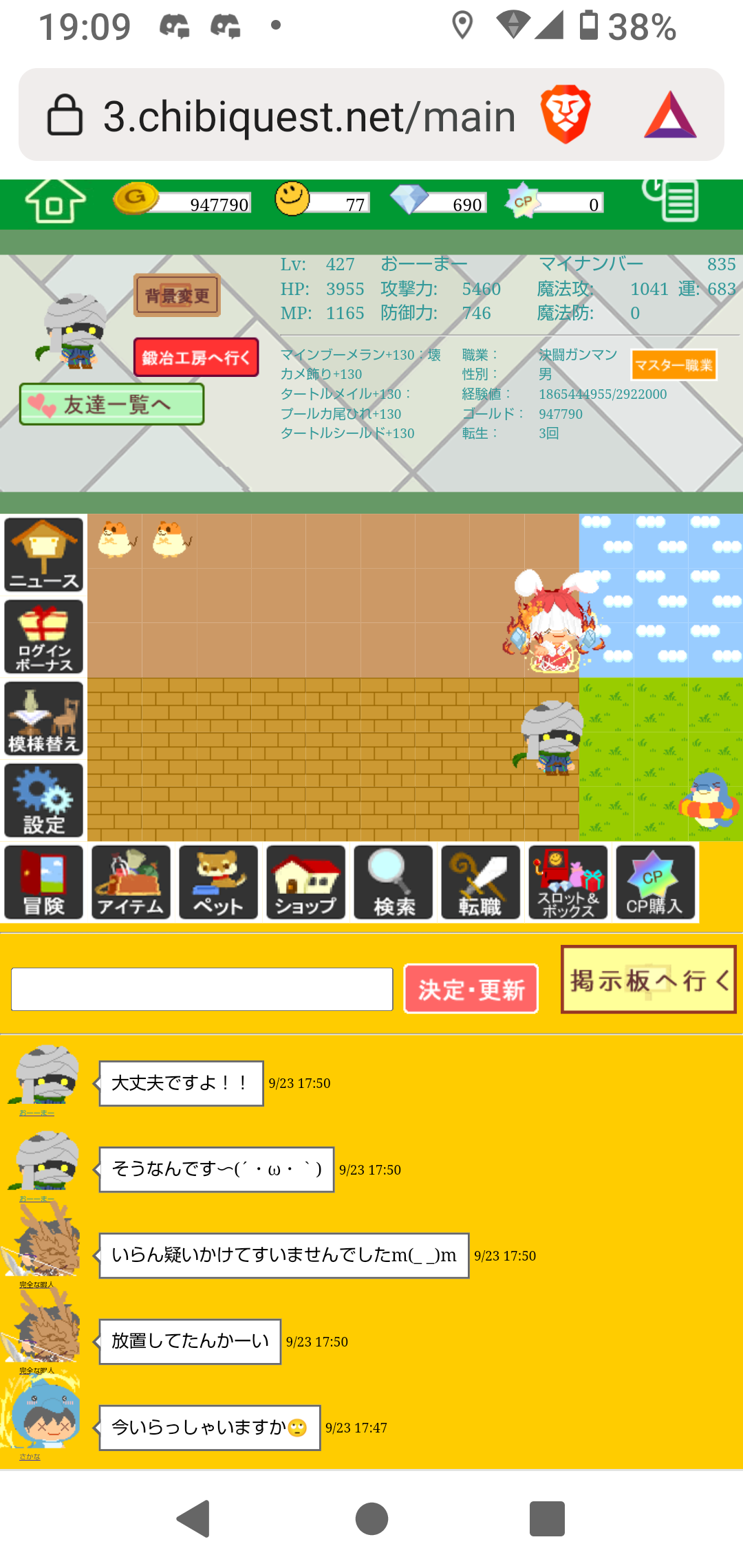This screenshot has width=743, height=1568.
Task: Claim ログインボーナス
Action: point(43,637)
